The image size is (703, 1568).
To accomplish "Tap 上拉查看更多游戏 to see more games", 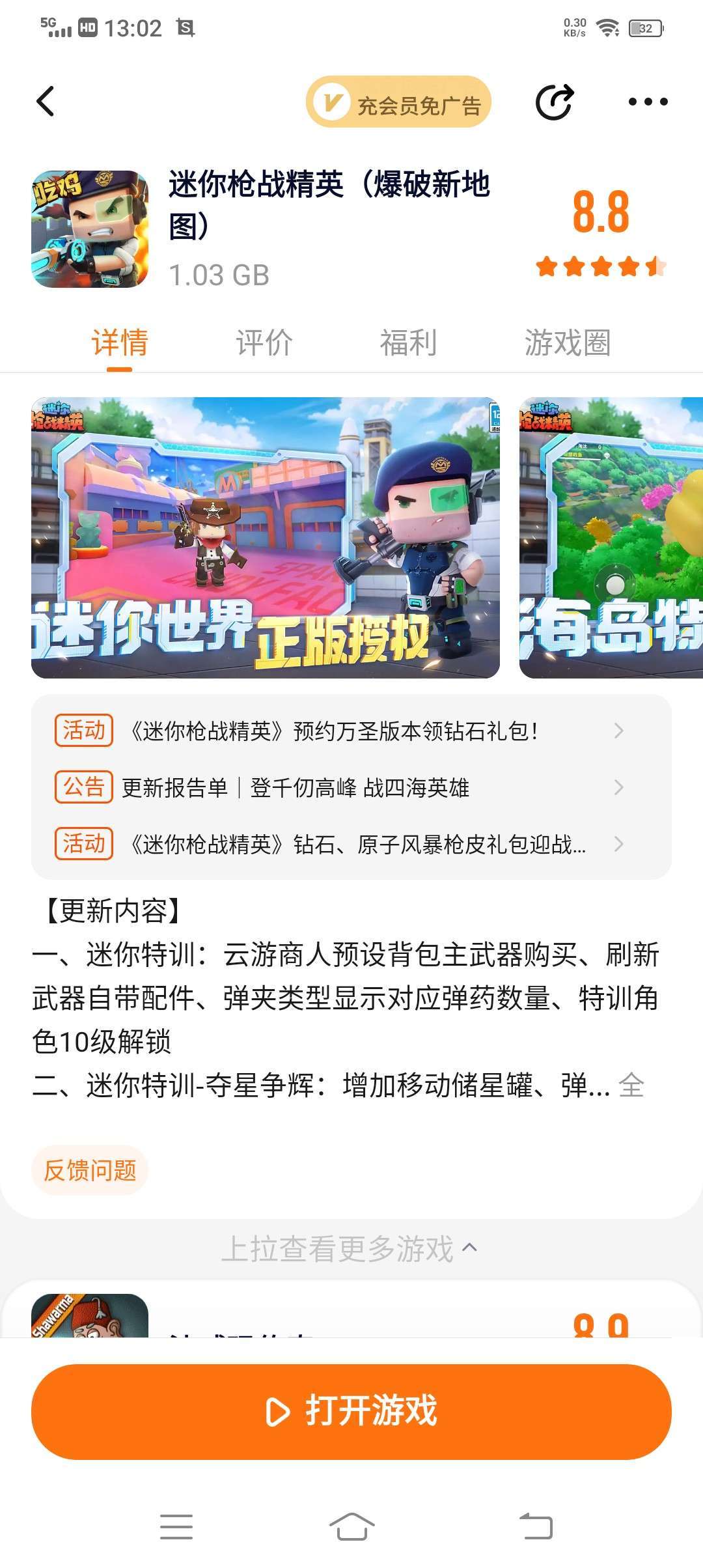I will (x=350, y=1249).
